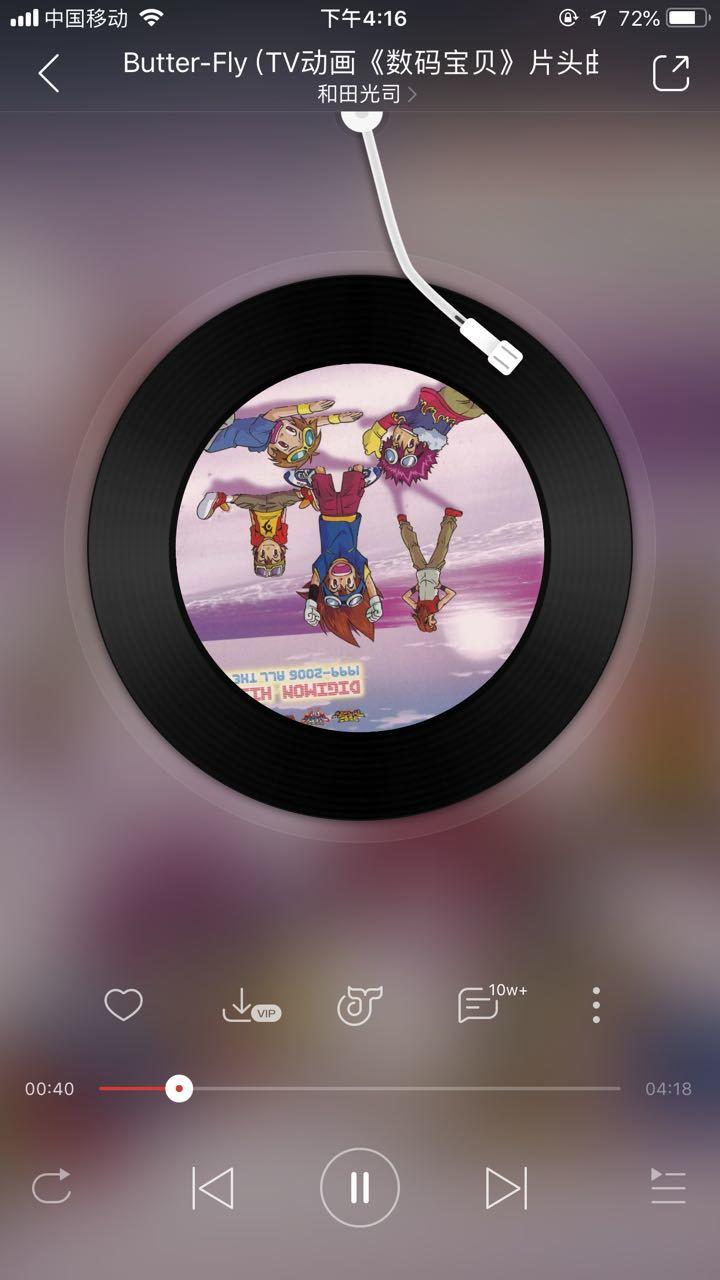Tap the red playback progress bar
This screenshot has height=1280, width=720.
135,1088
